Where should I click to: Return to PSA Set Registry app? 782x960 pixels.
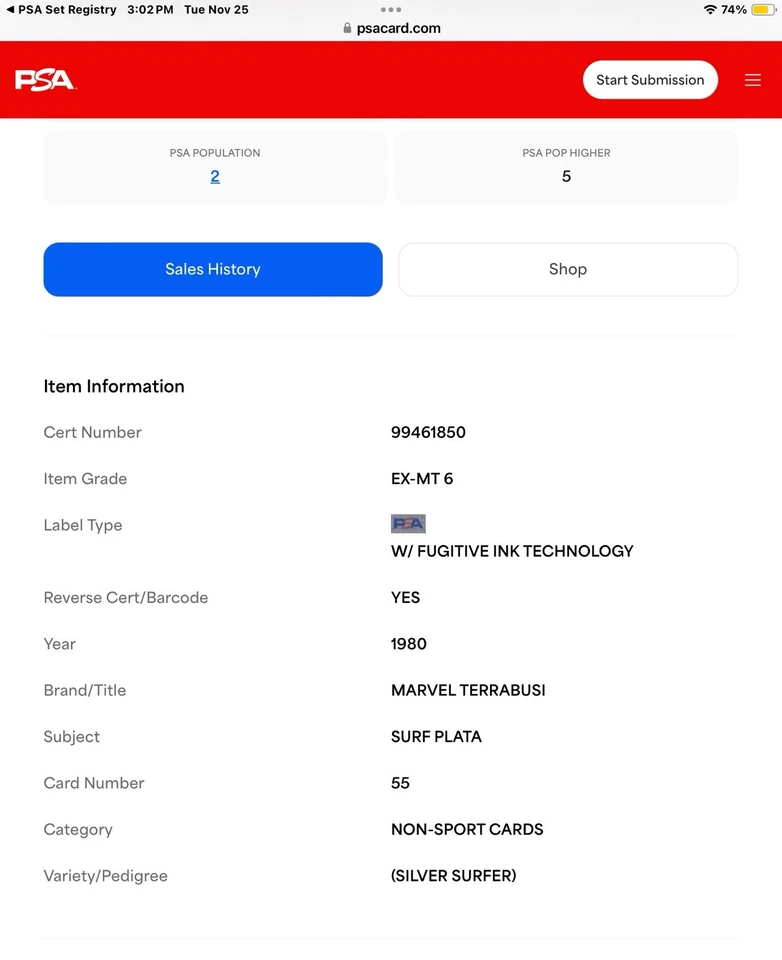tap(60, 10)
